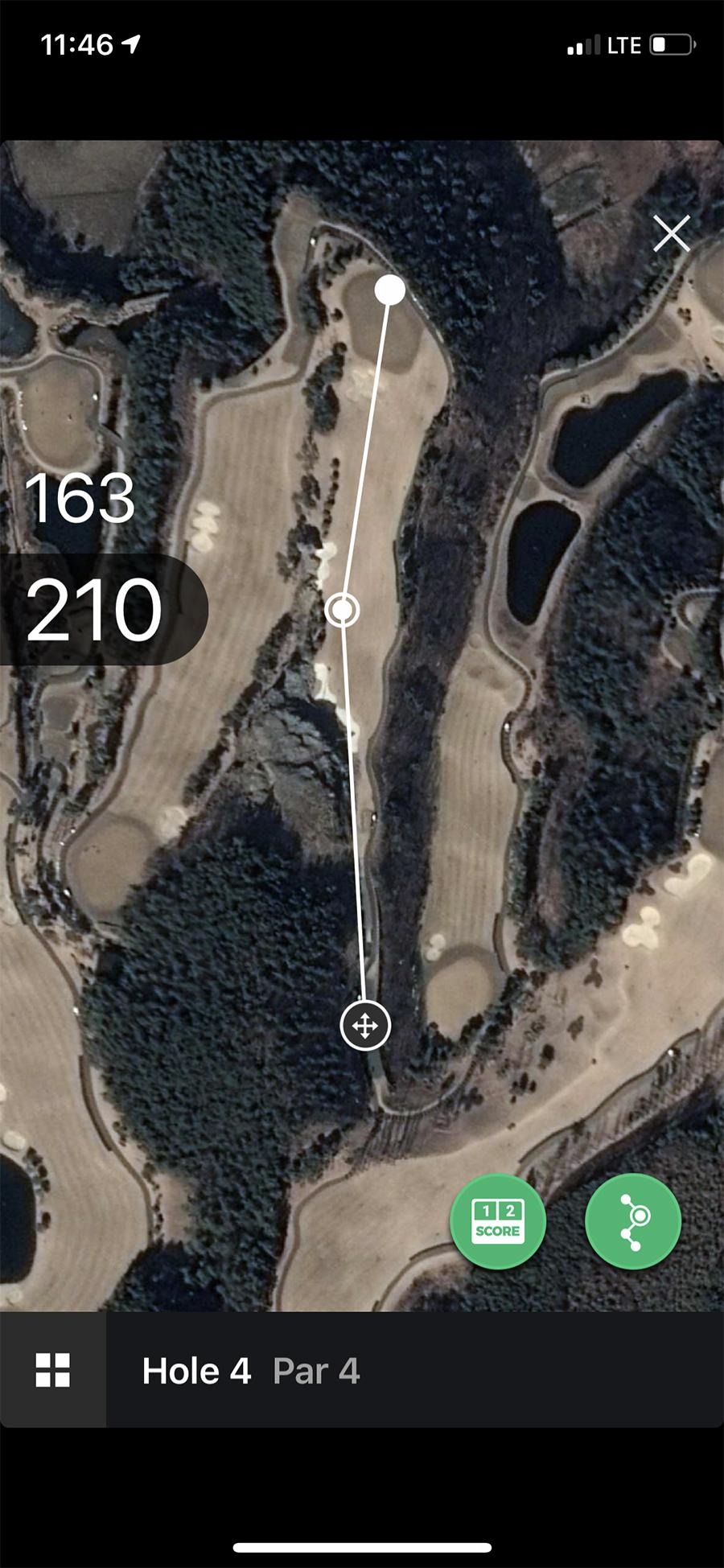Tap the green shot path button
The height and width of the screenshot is (1568, 724).
pyautogui.click(x=633, y=1220)
